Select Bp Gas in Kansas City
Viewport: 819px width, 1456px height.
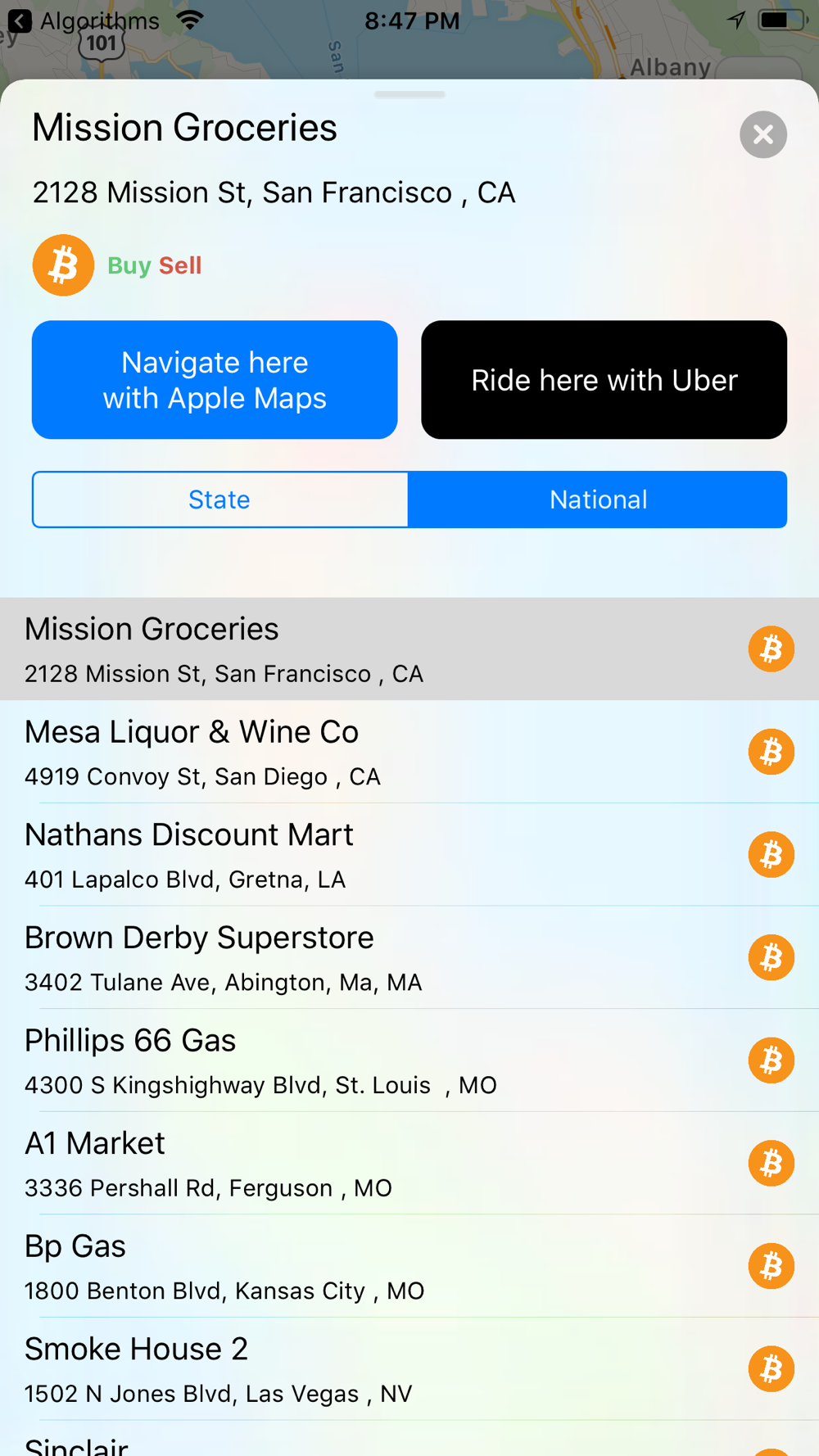[x=409, y=1266]
